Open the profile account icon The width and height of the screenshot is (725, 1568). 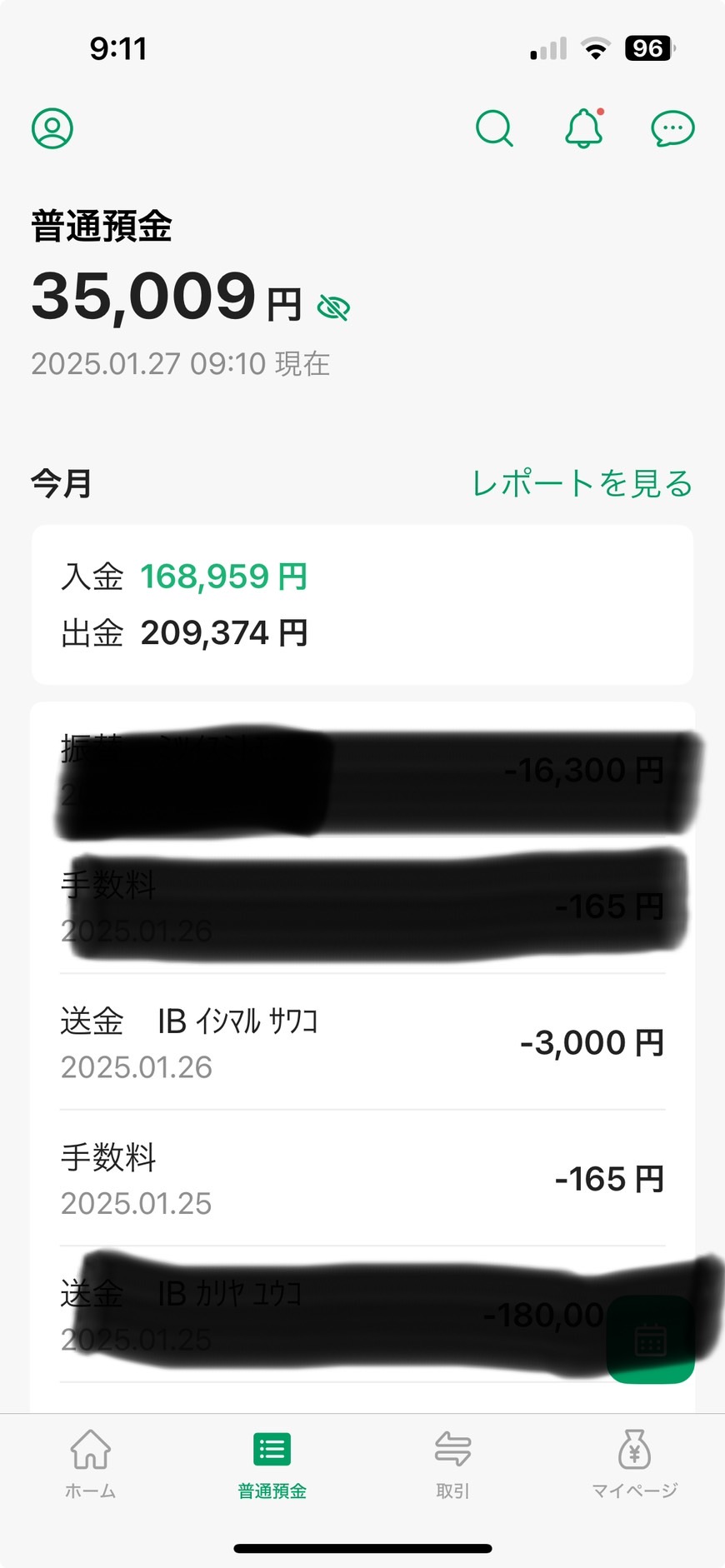coord(52,128)
